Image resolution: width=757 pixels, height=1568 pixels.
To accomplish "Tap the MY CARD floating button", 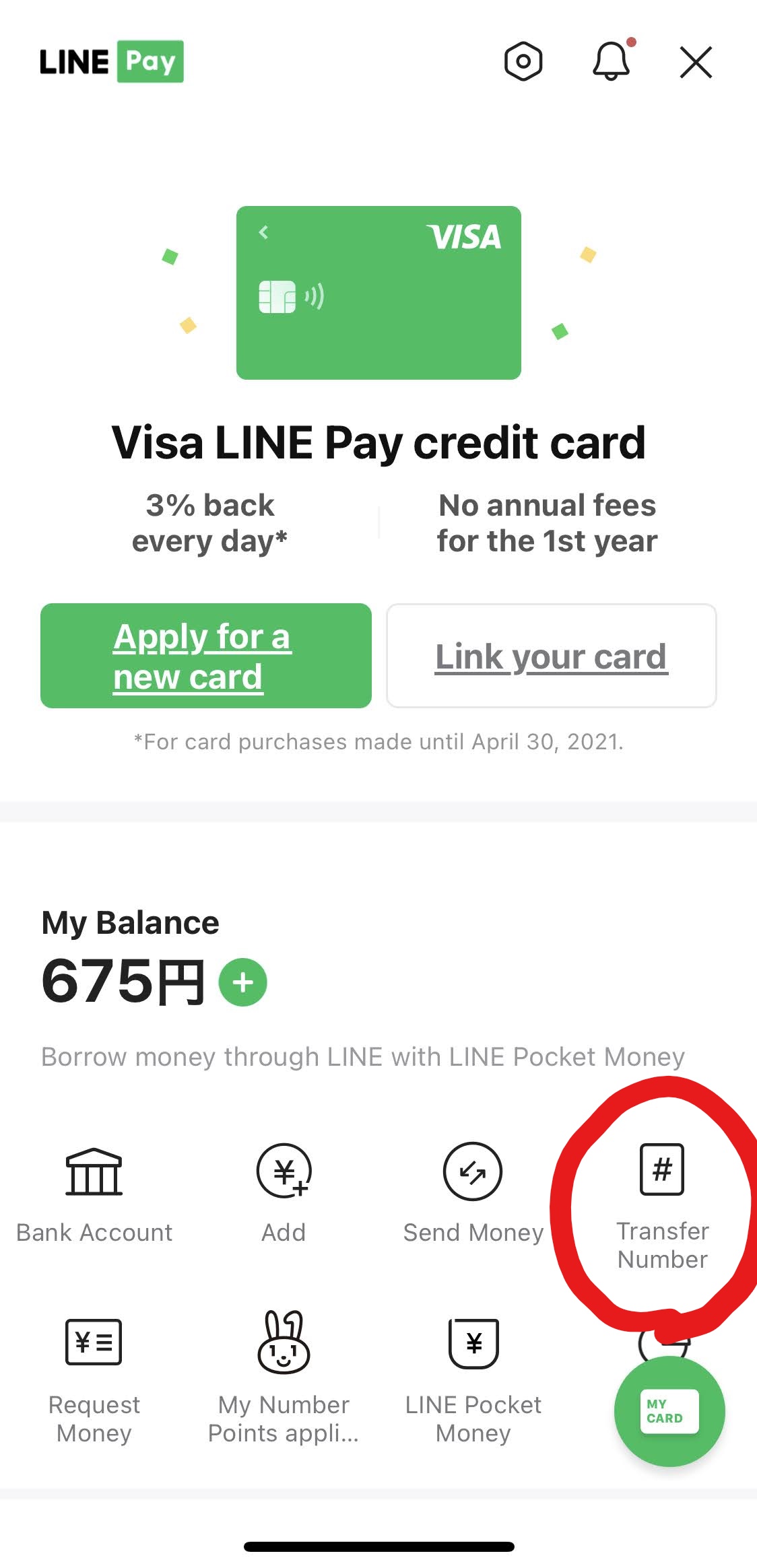I will click(x=669, y=1411).
